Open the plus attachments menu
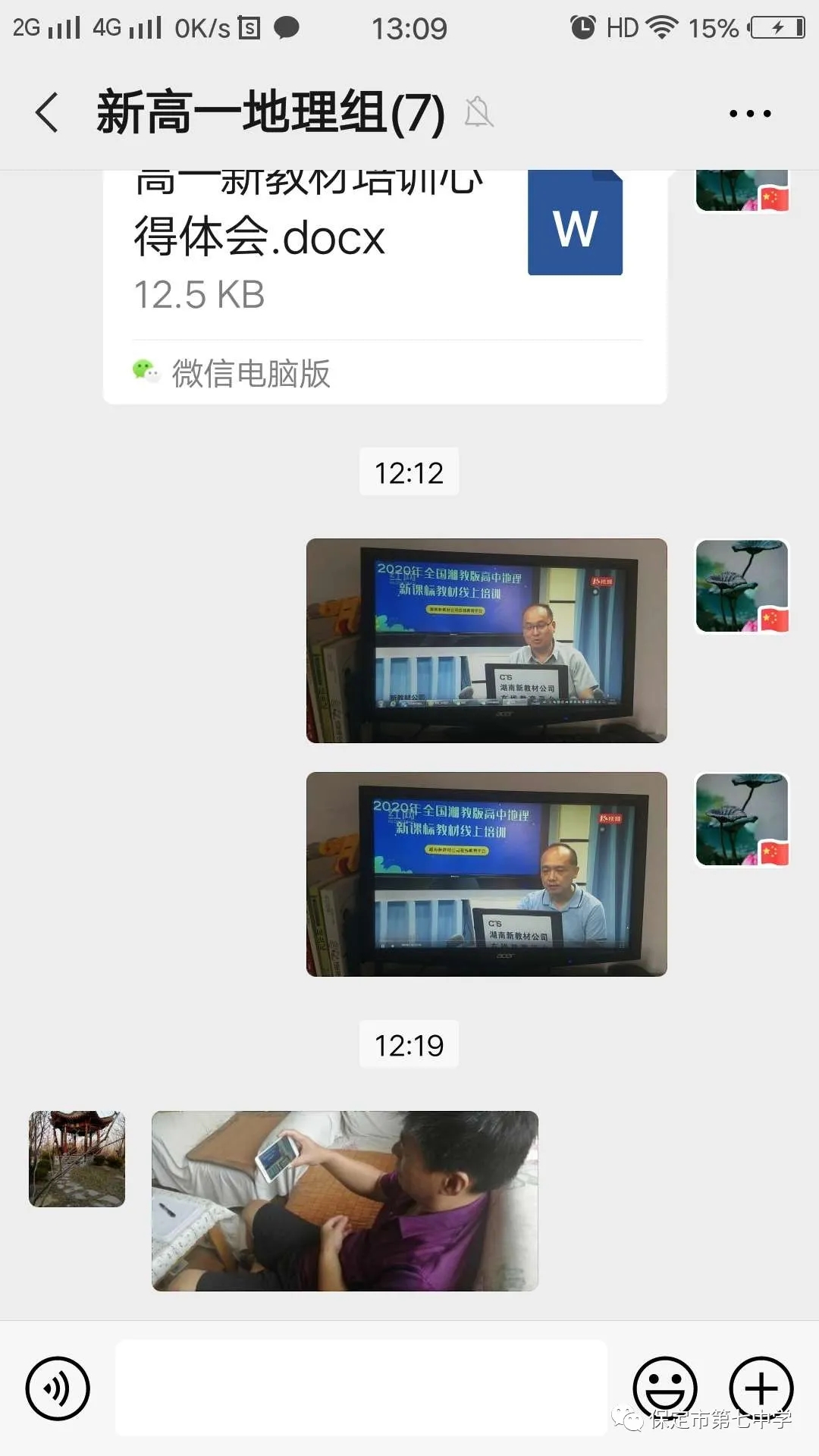Image resolution: width=819 pixels, height=1456 pixels. coord(761,1388)
